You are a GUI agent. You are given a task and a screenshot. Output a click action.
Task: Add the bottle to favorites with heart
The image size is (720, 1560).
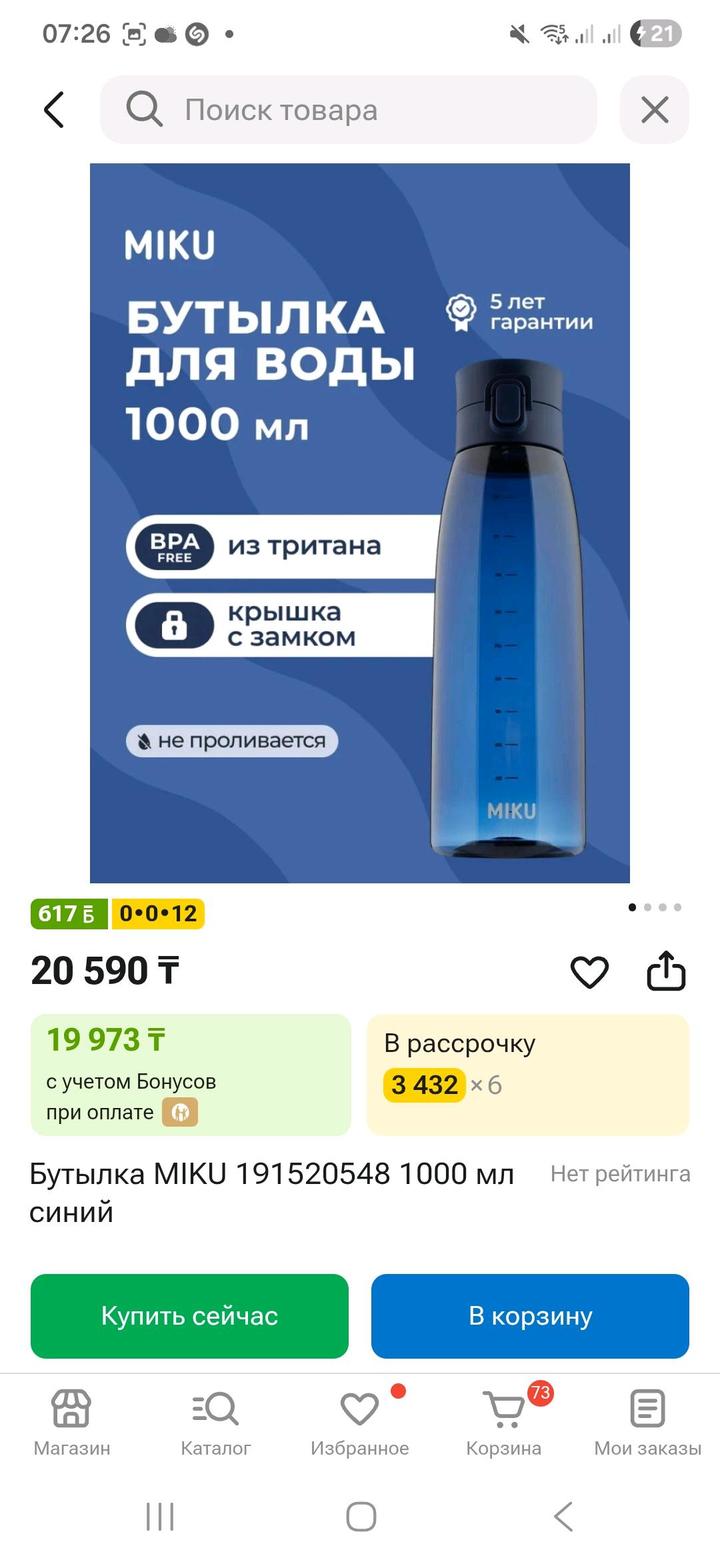click(x=589, y=972)
